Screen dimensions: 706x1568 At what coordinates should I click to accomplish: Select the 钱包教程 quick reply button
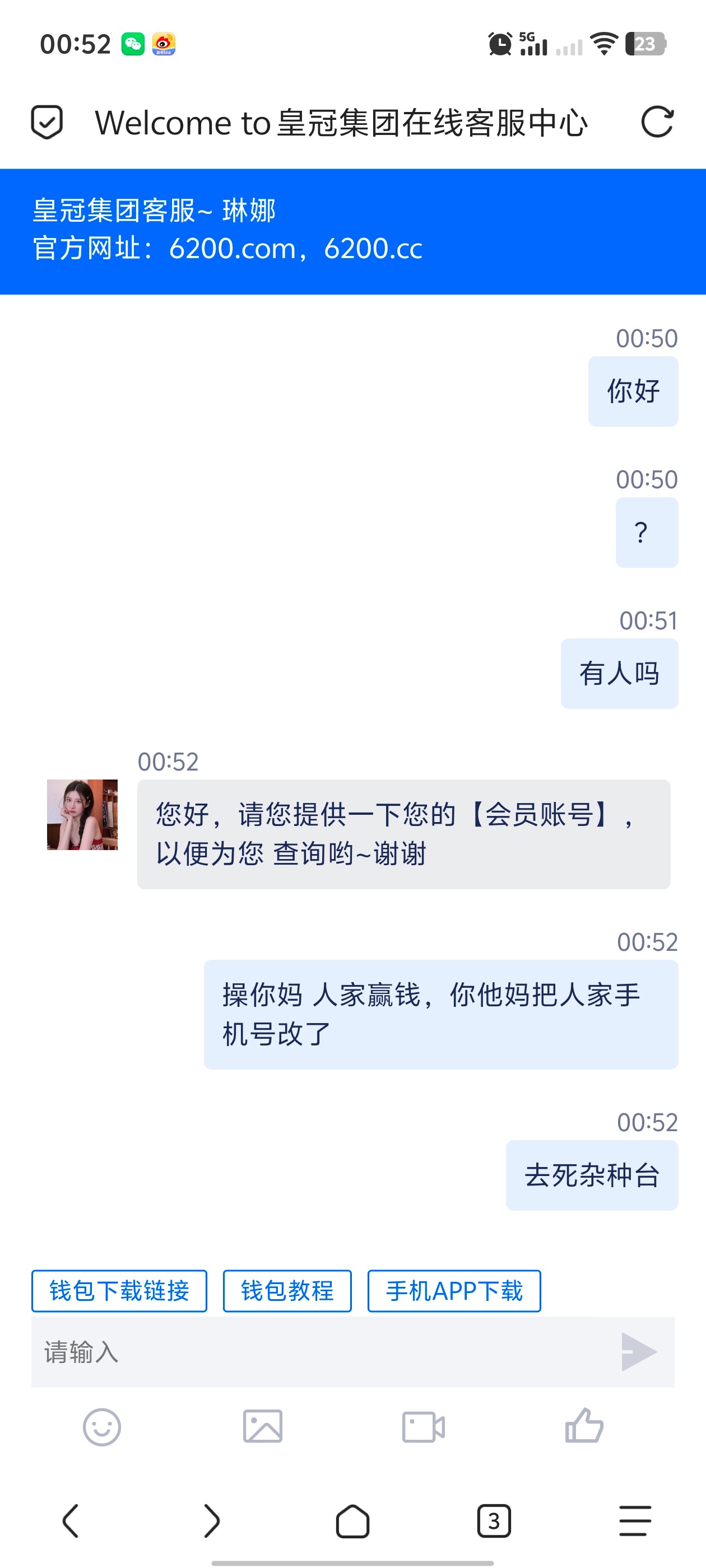[287, 1290]
